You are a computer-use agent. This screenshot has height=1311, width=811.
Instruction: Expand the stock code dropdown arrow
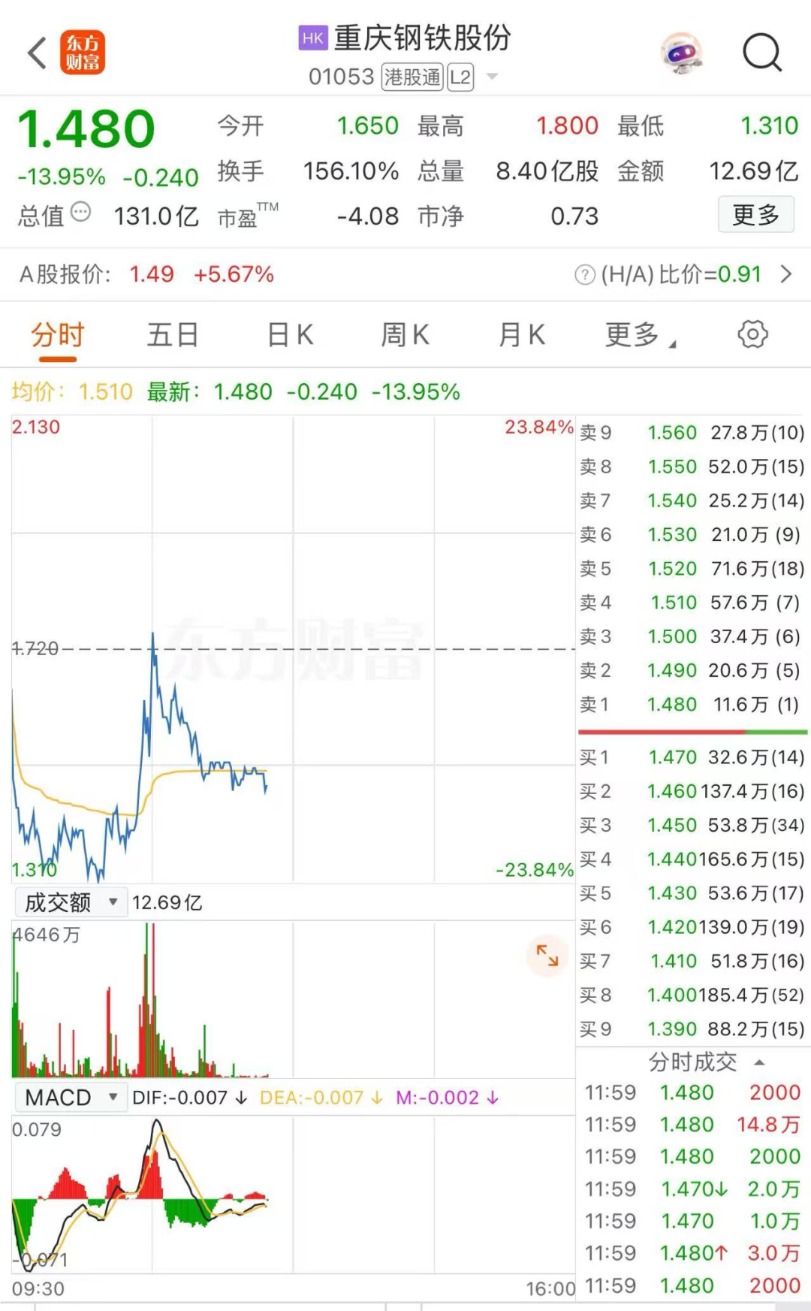pos(492,78)
